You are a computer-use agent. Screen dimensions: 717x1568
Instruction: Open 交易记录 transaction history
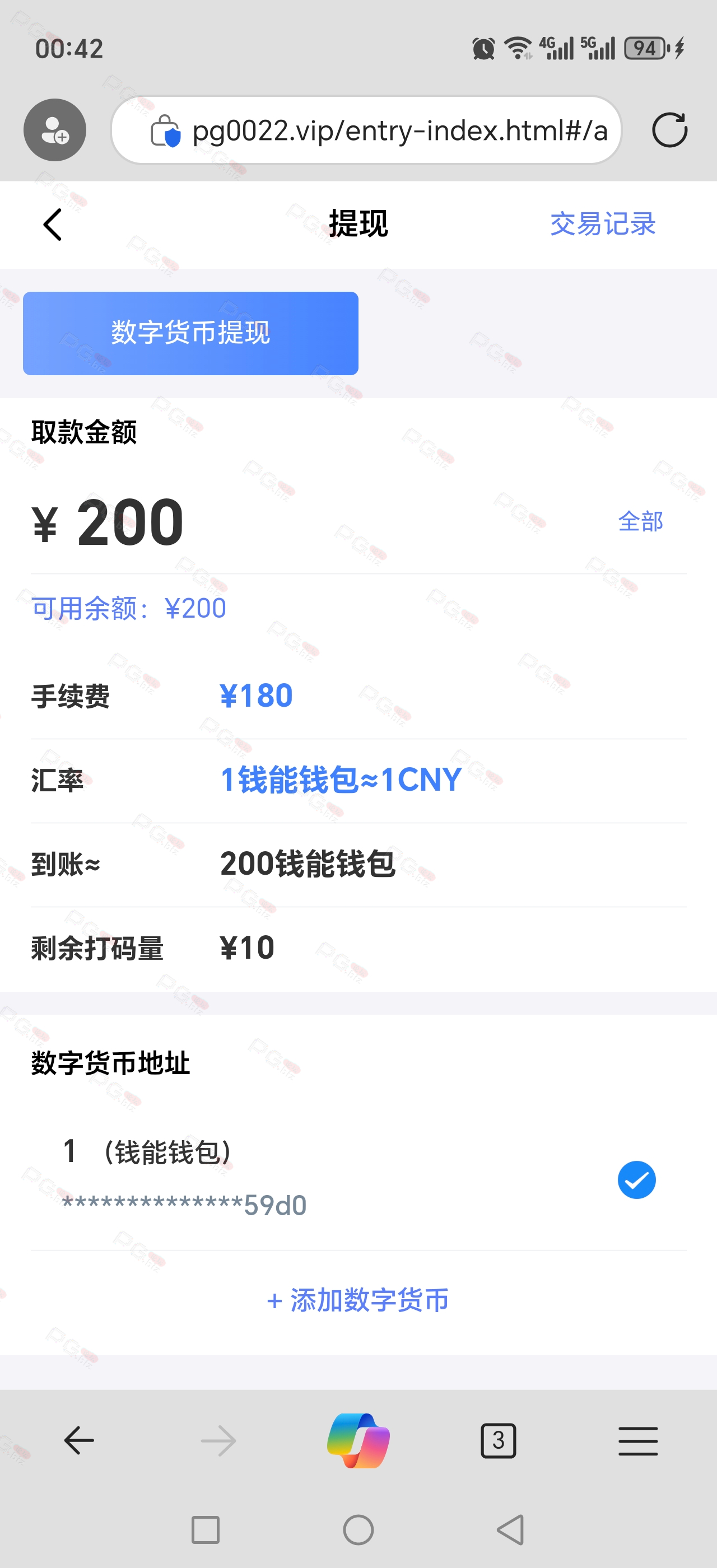click(603, 224)
